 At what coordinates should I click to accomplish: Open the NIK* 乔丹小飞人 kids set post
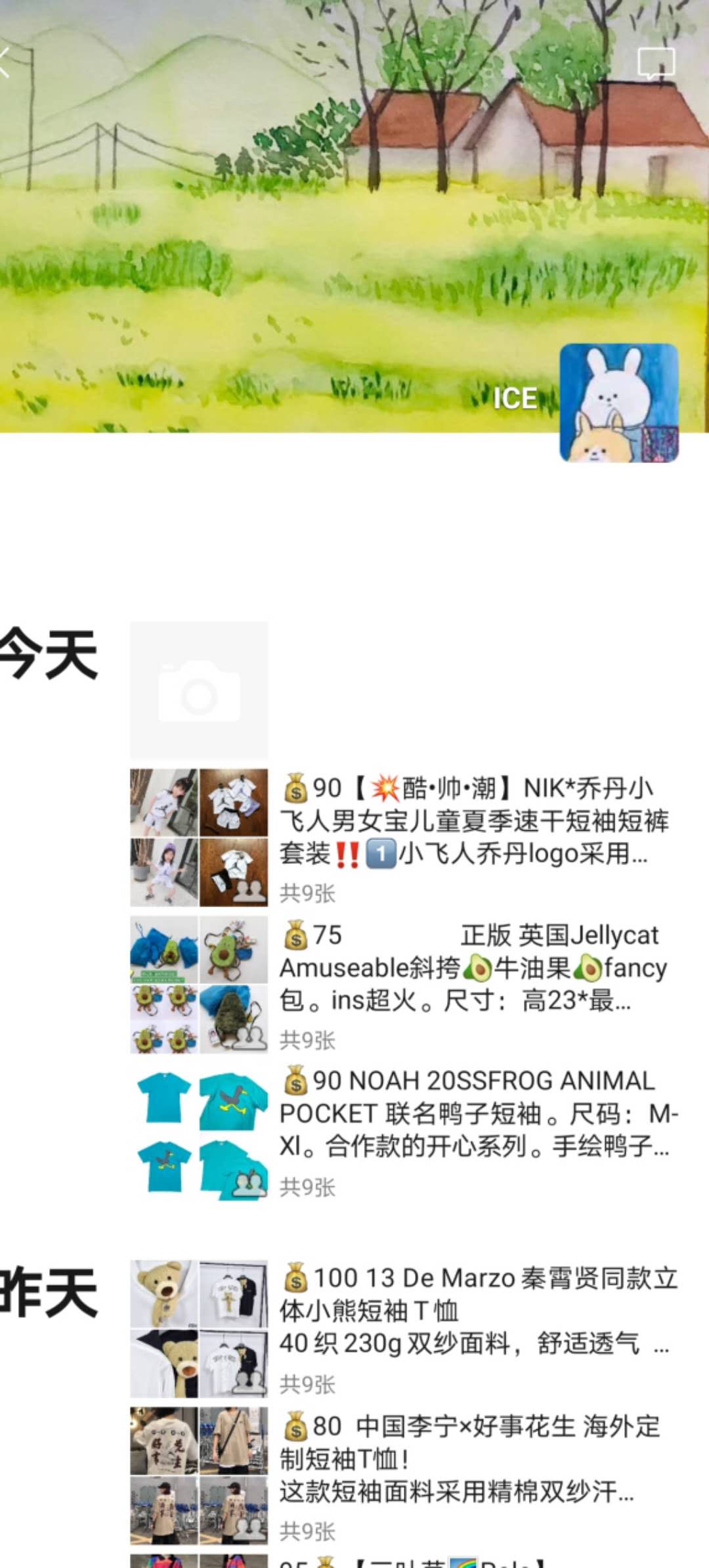[474, 821]
